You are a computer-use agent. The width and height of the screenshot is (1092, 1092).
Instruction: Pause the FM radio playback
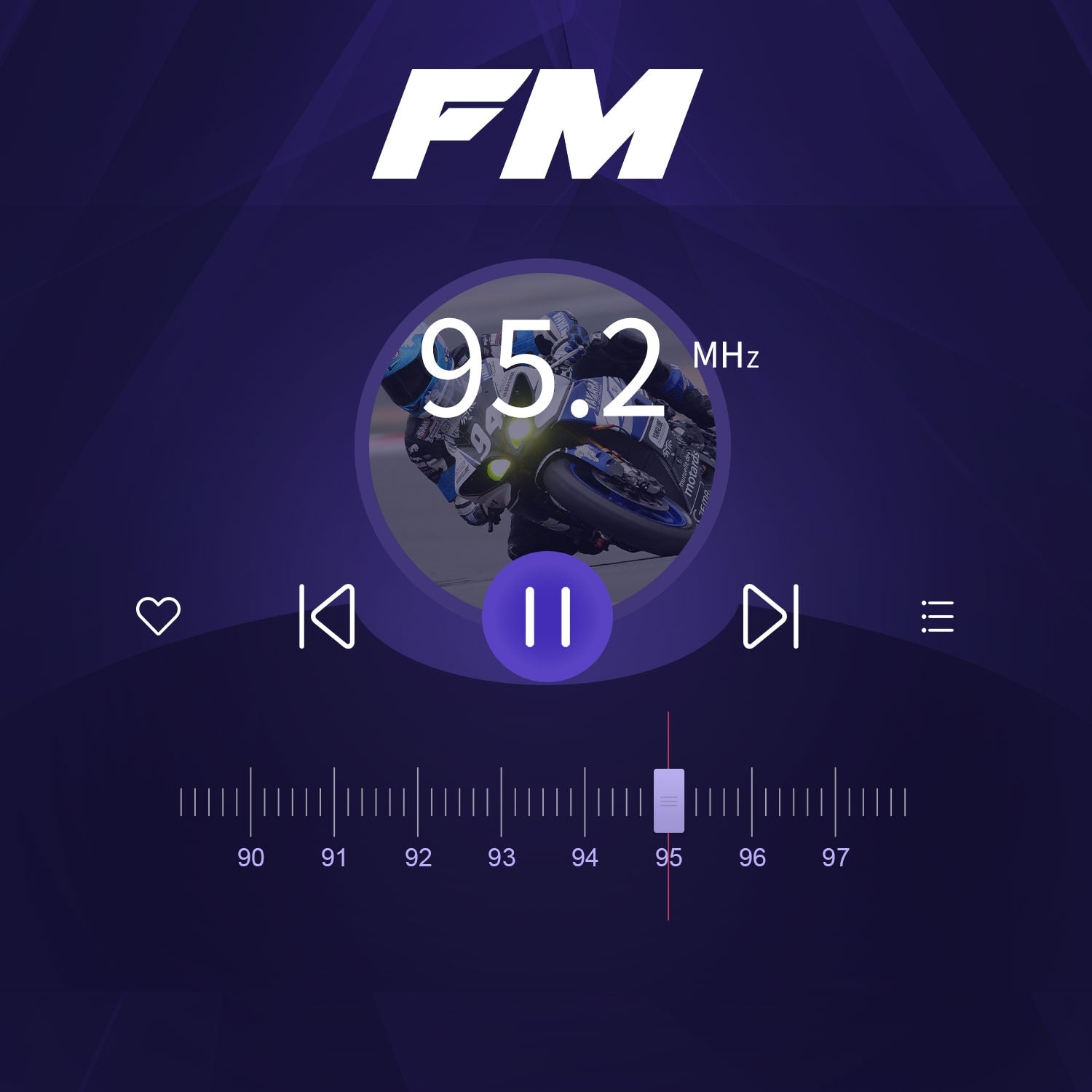547,617
